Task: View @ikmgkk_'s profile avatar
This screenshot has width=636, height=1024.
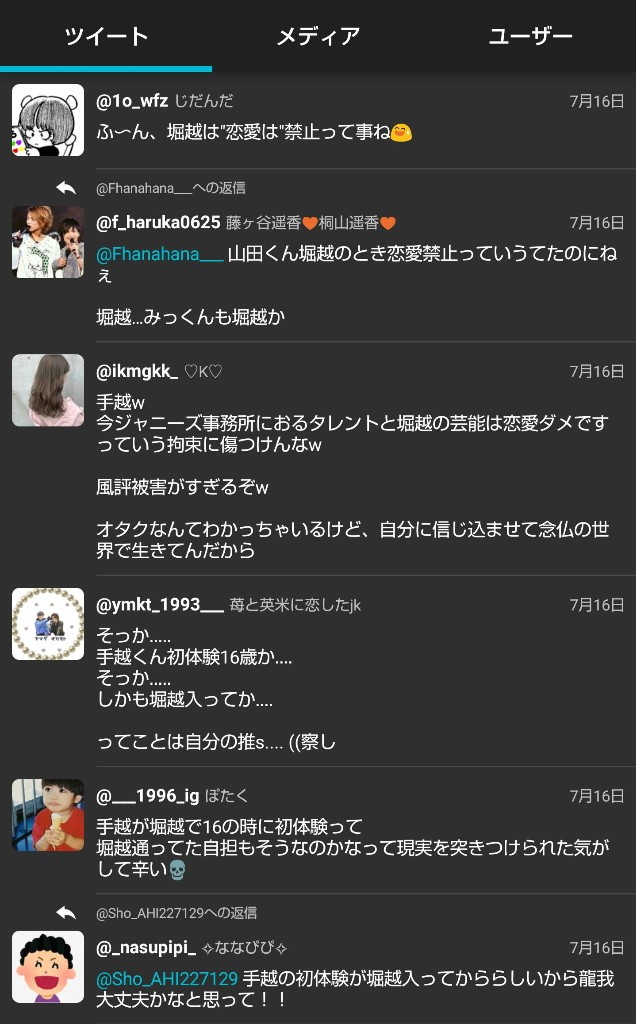Action: pyautogui.click(x=48, y=391)
